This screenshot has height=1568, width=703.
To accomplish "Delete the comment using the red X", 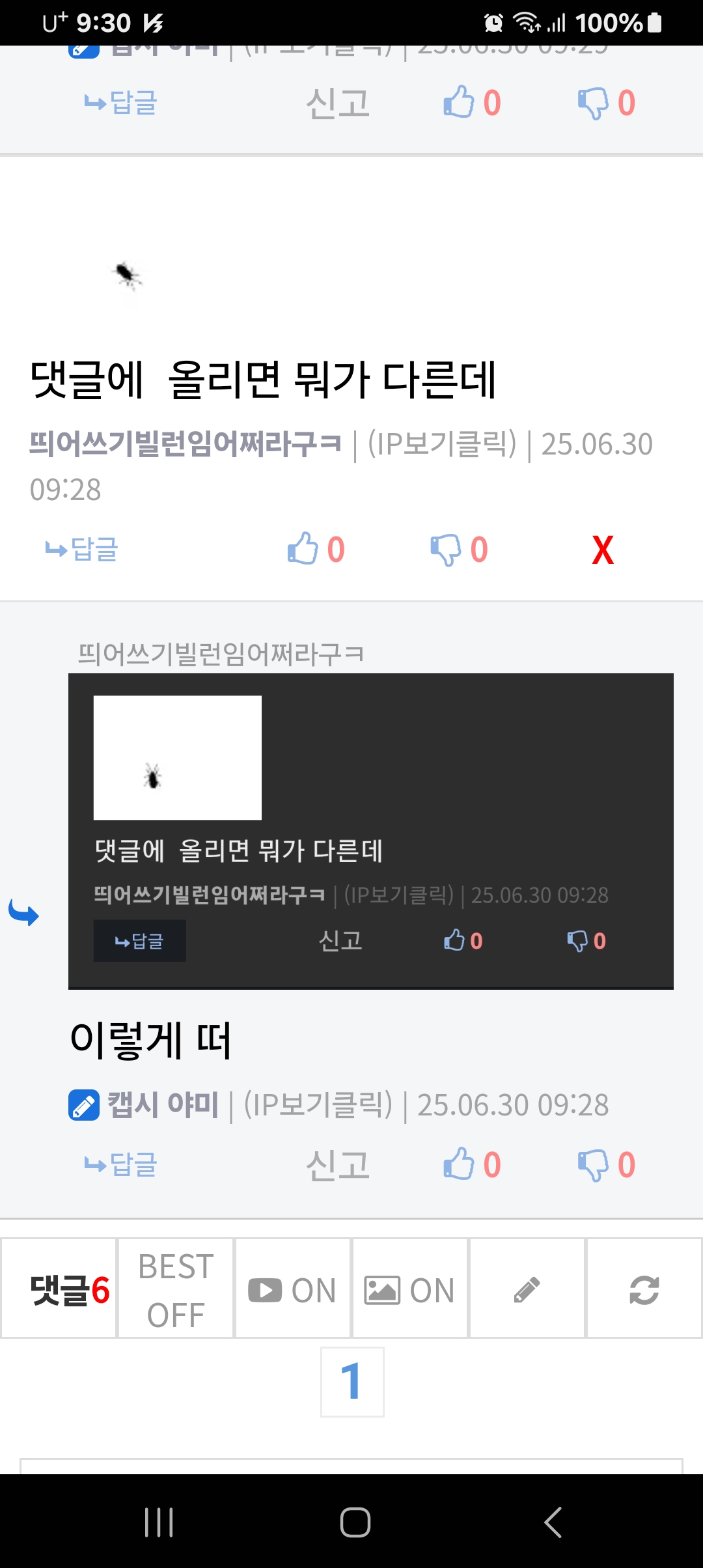I will tap(603, 550).
